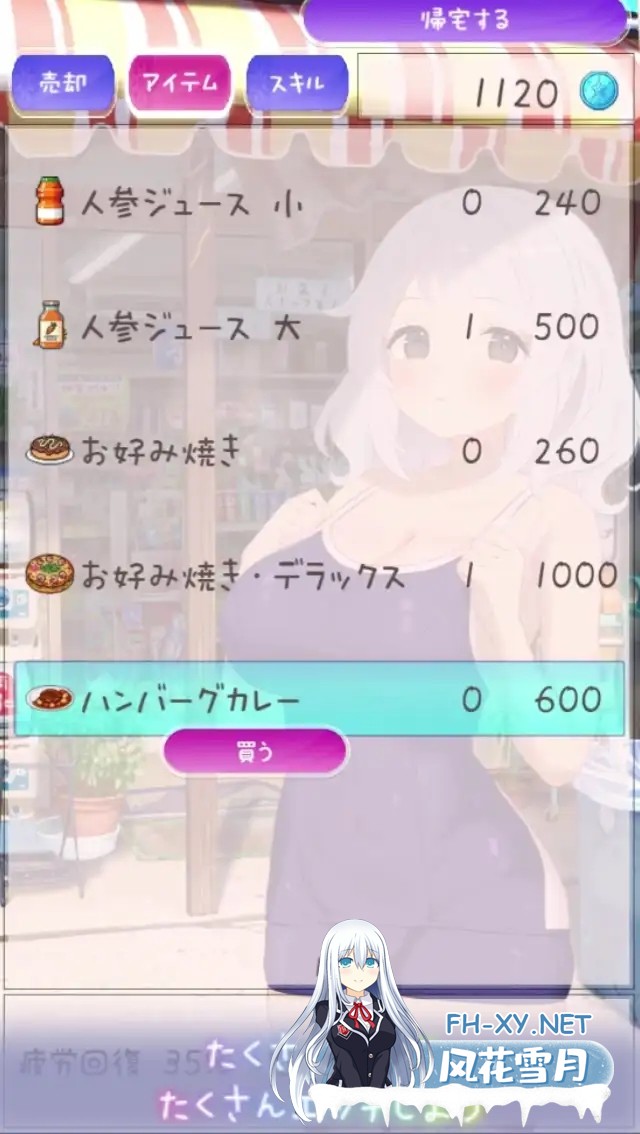Pick the 260-coin お好み焼き item

pos(318,451)
